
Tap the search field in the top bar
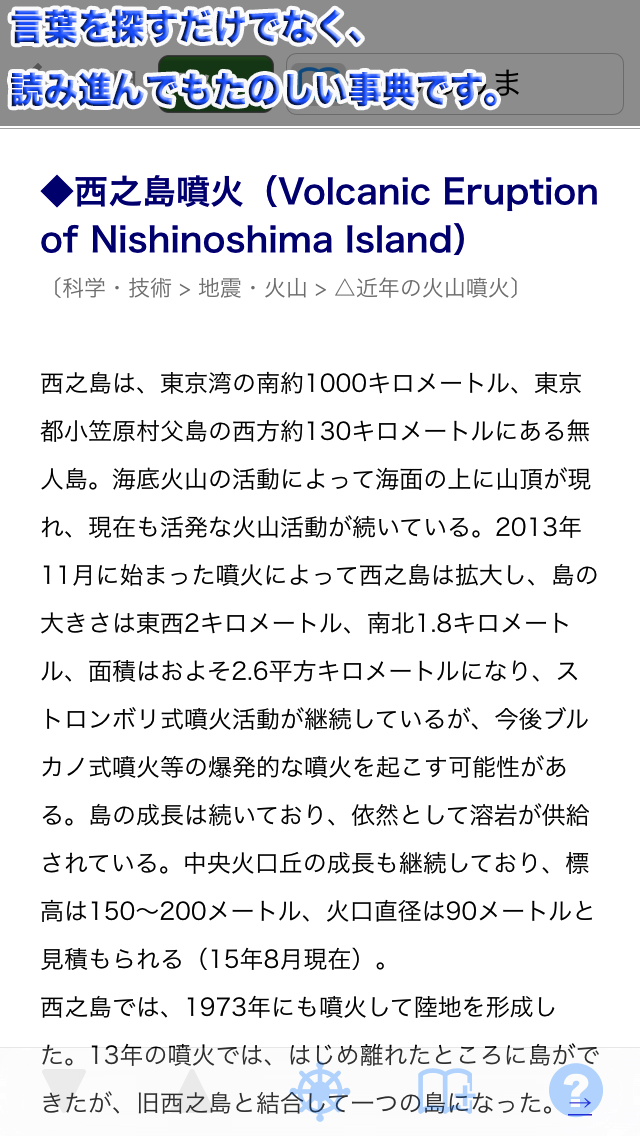click(454, 84)
